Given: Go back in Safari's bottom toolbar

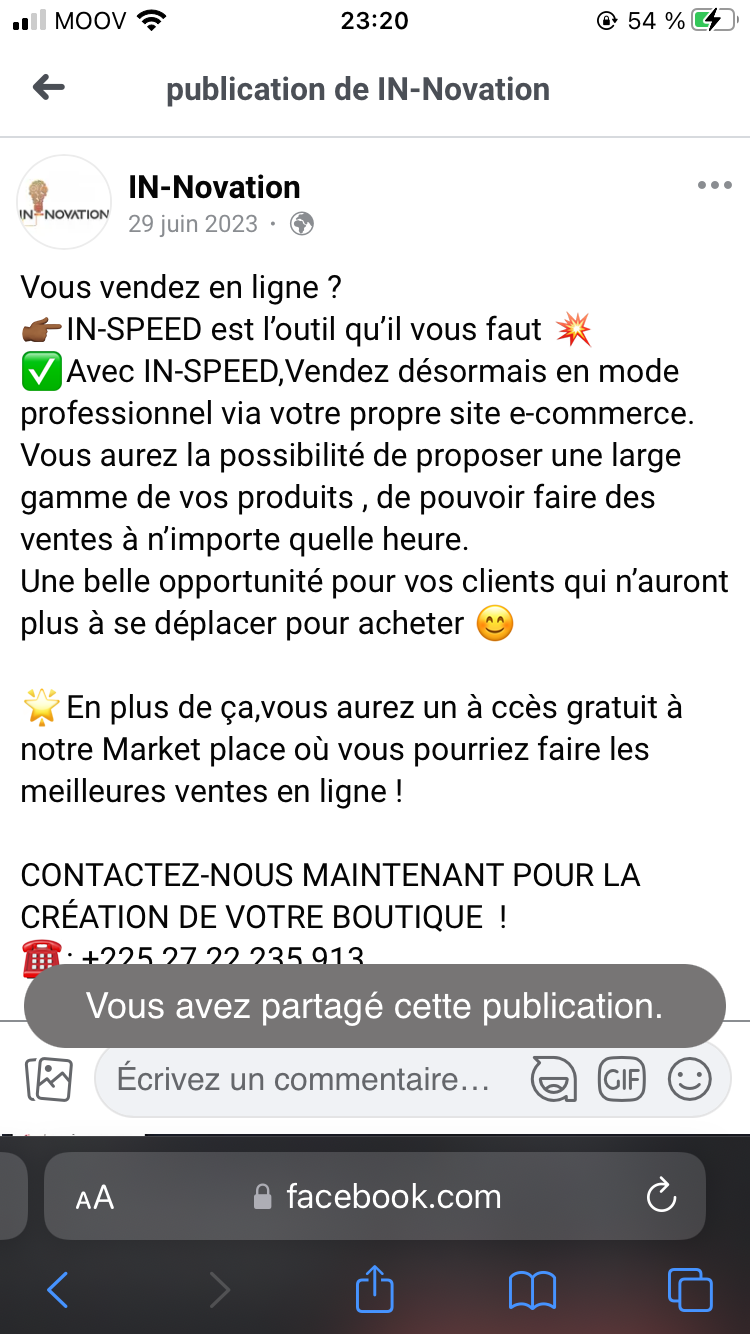Looking at the screenshot, I should (57, 1289).
